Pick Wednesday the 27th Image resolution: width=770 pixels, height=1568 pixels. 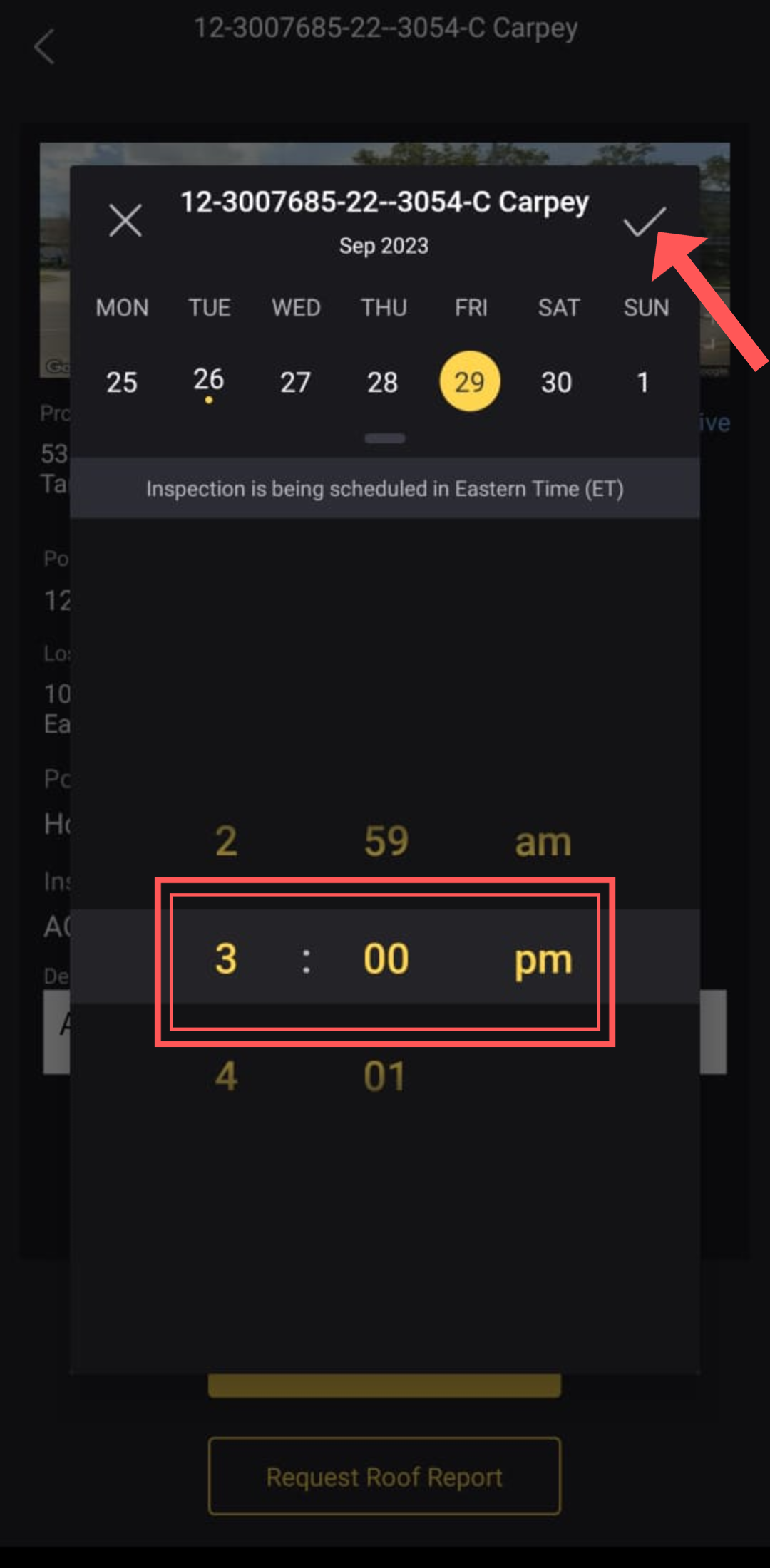[295, 382]
